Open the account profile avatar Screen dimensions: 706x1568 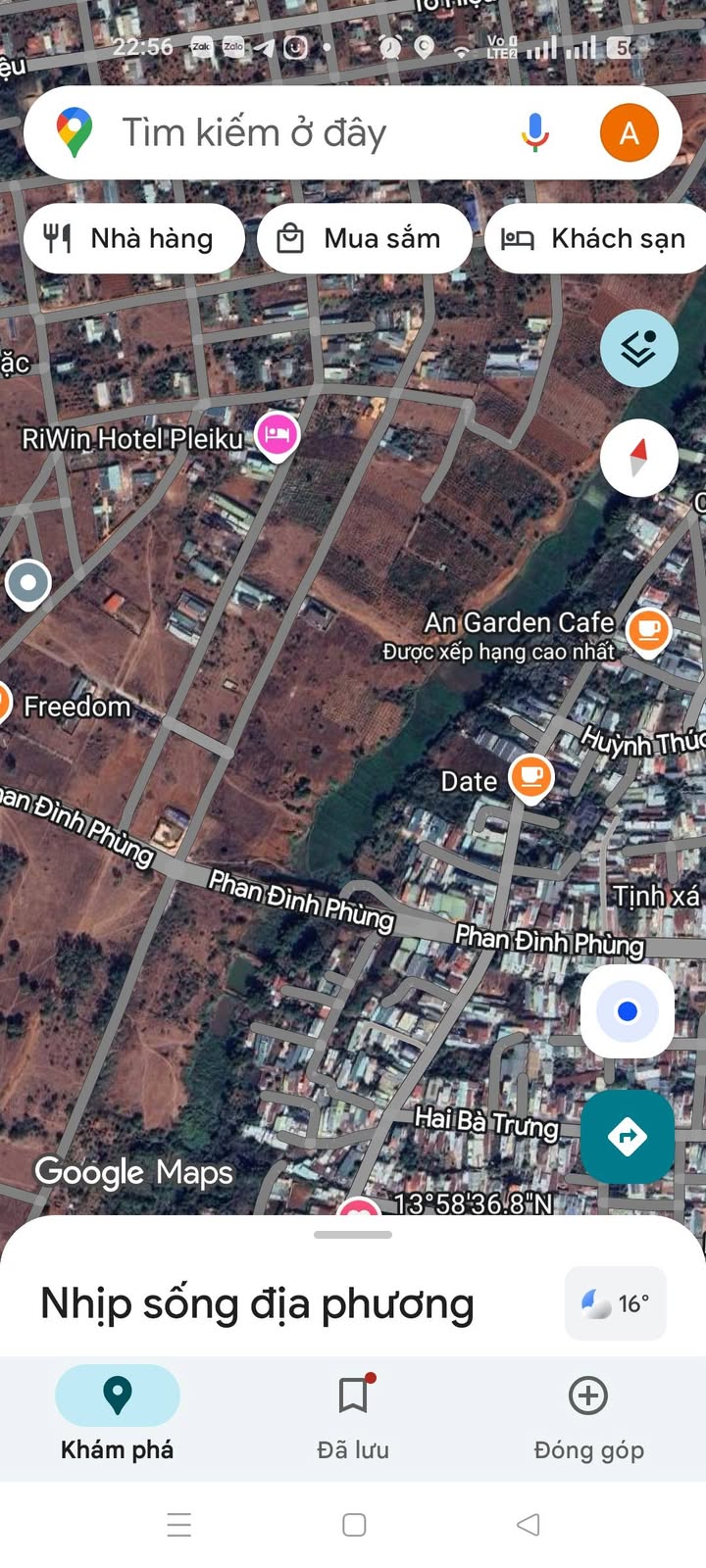629,133
